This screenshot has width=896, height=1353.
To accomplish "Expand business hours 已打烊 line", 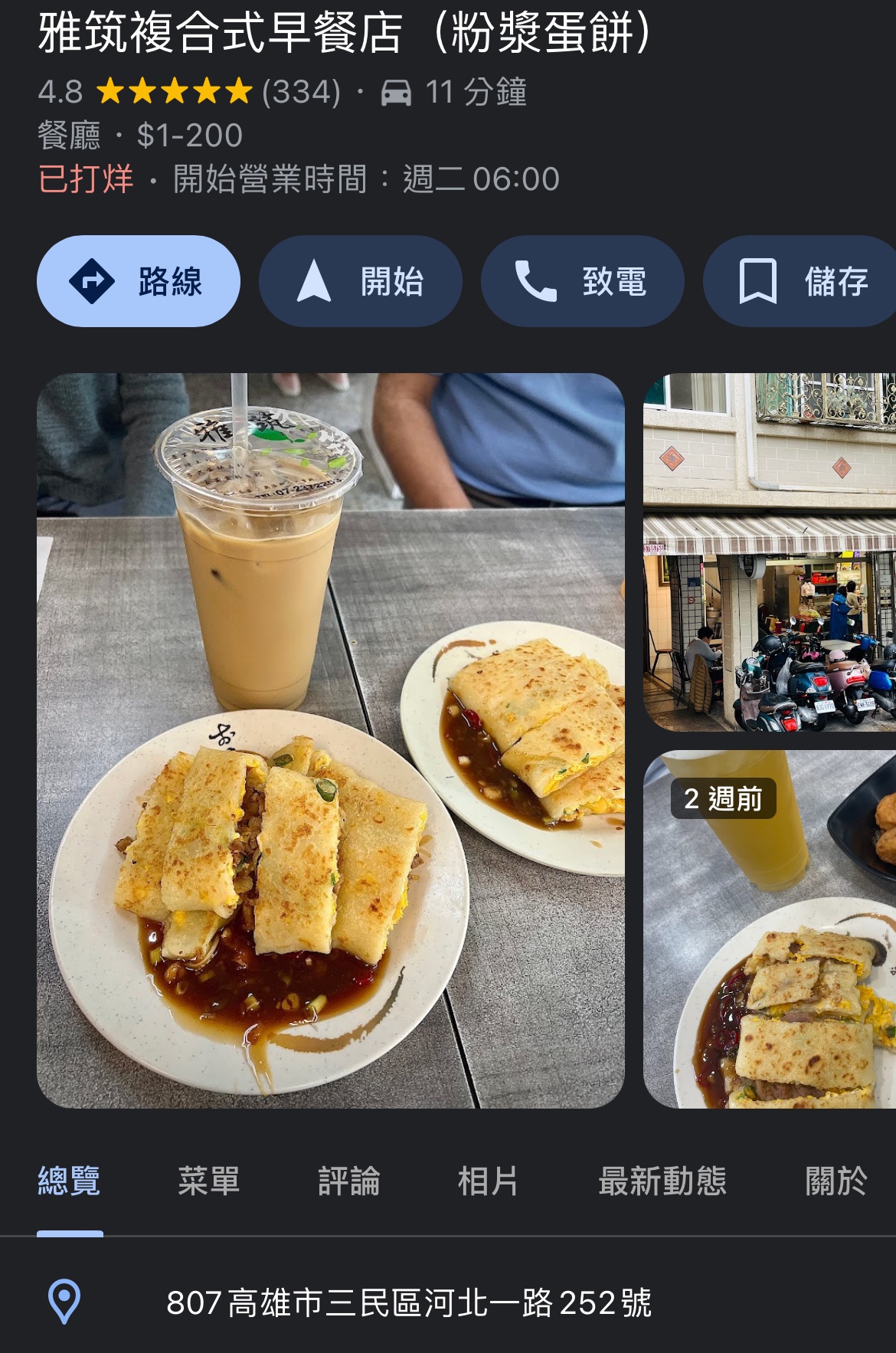I will point(299,179).
